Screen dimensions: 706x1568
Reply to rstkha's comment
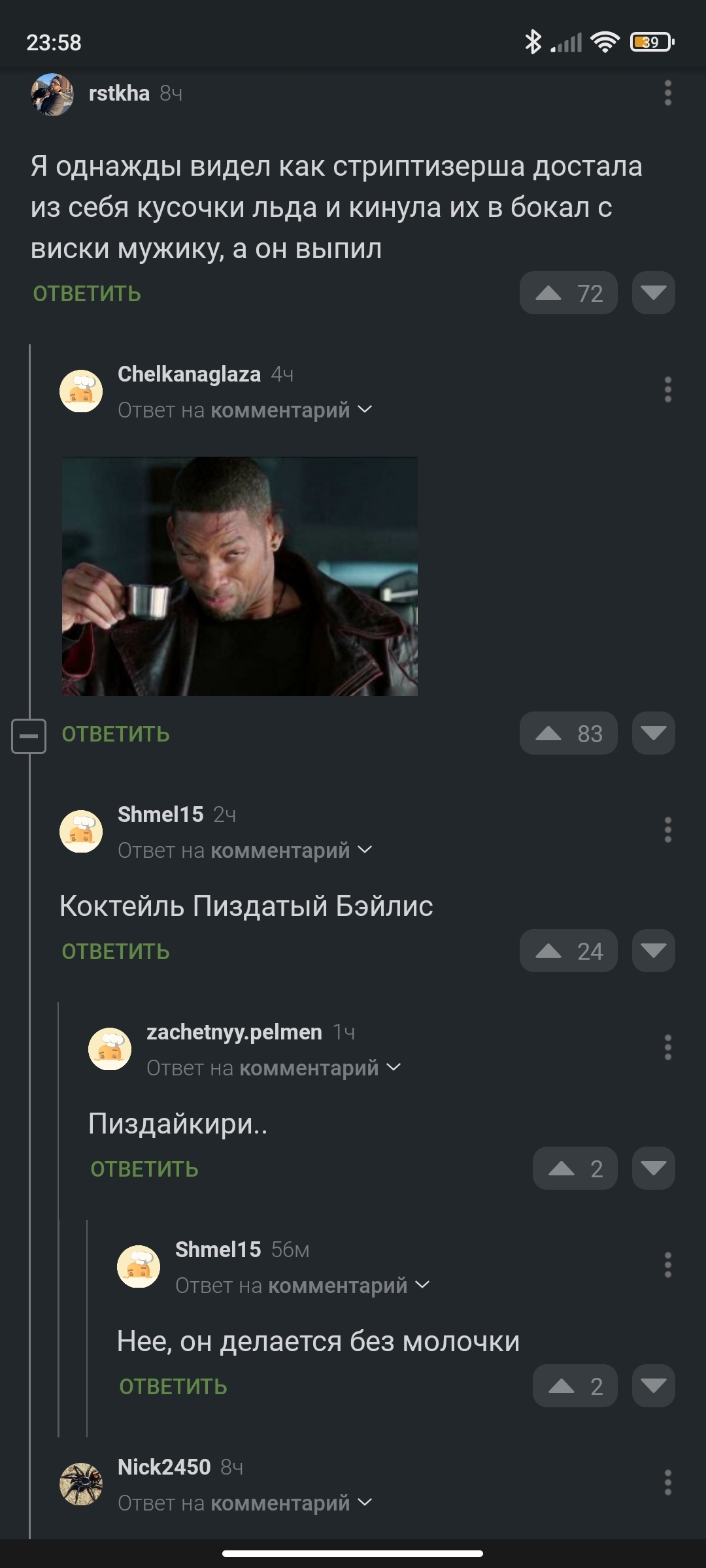point(87,294)
